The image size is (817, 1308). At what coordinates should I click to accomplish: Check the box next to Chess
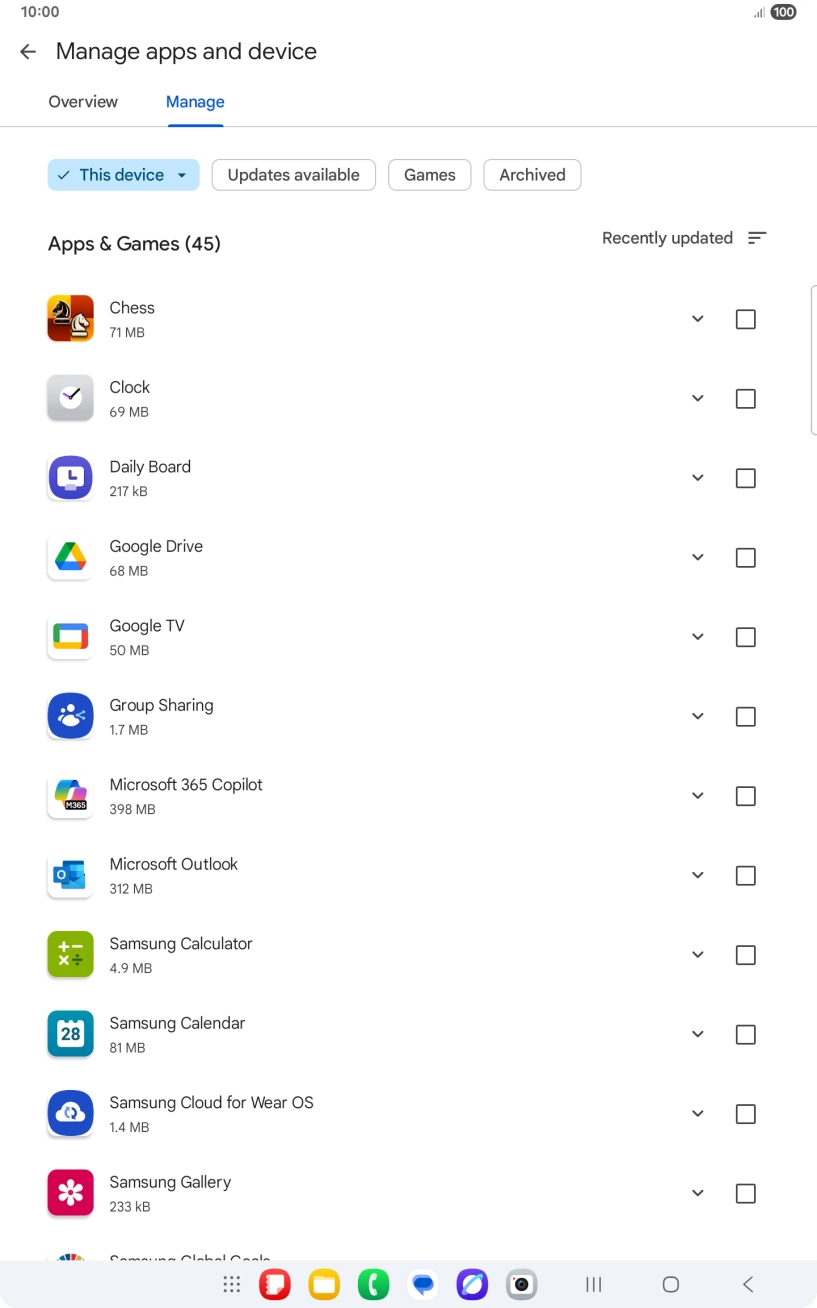745,318
